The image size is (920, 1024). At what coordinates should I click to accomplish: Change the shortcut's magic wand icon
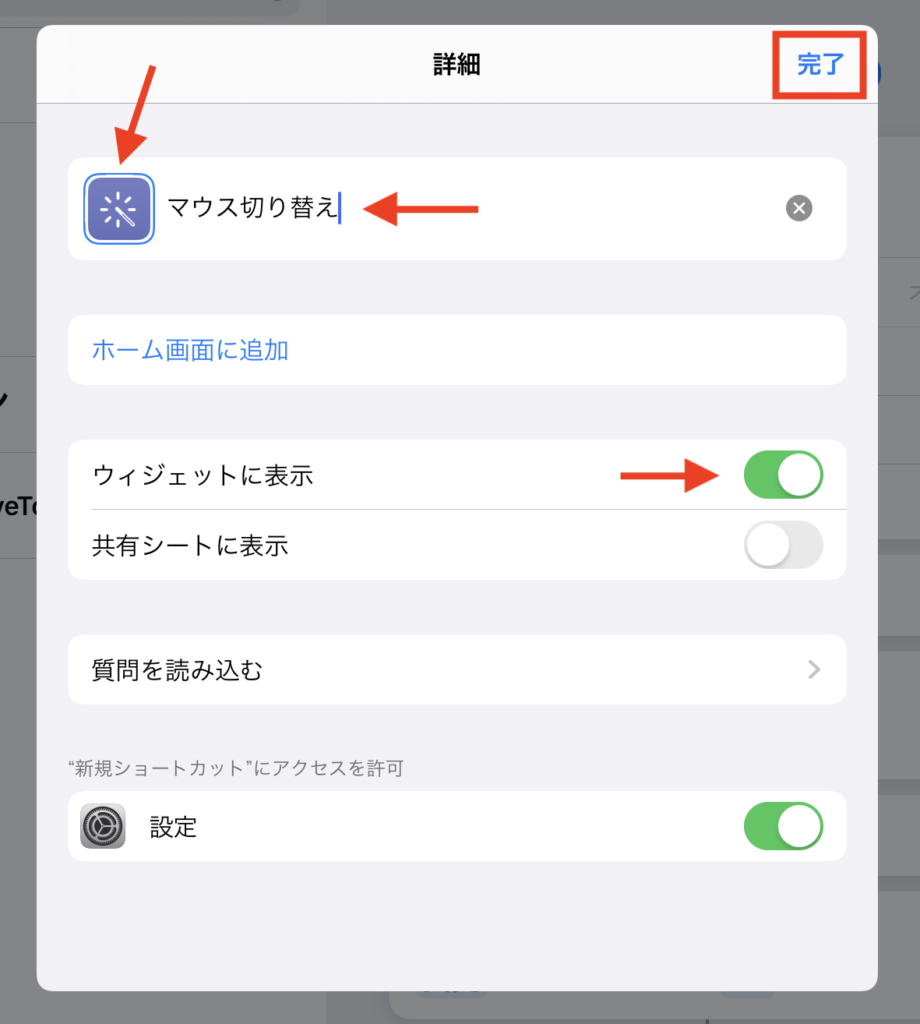[119, 209]
